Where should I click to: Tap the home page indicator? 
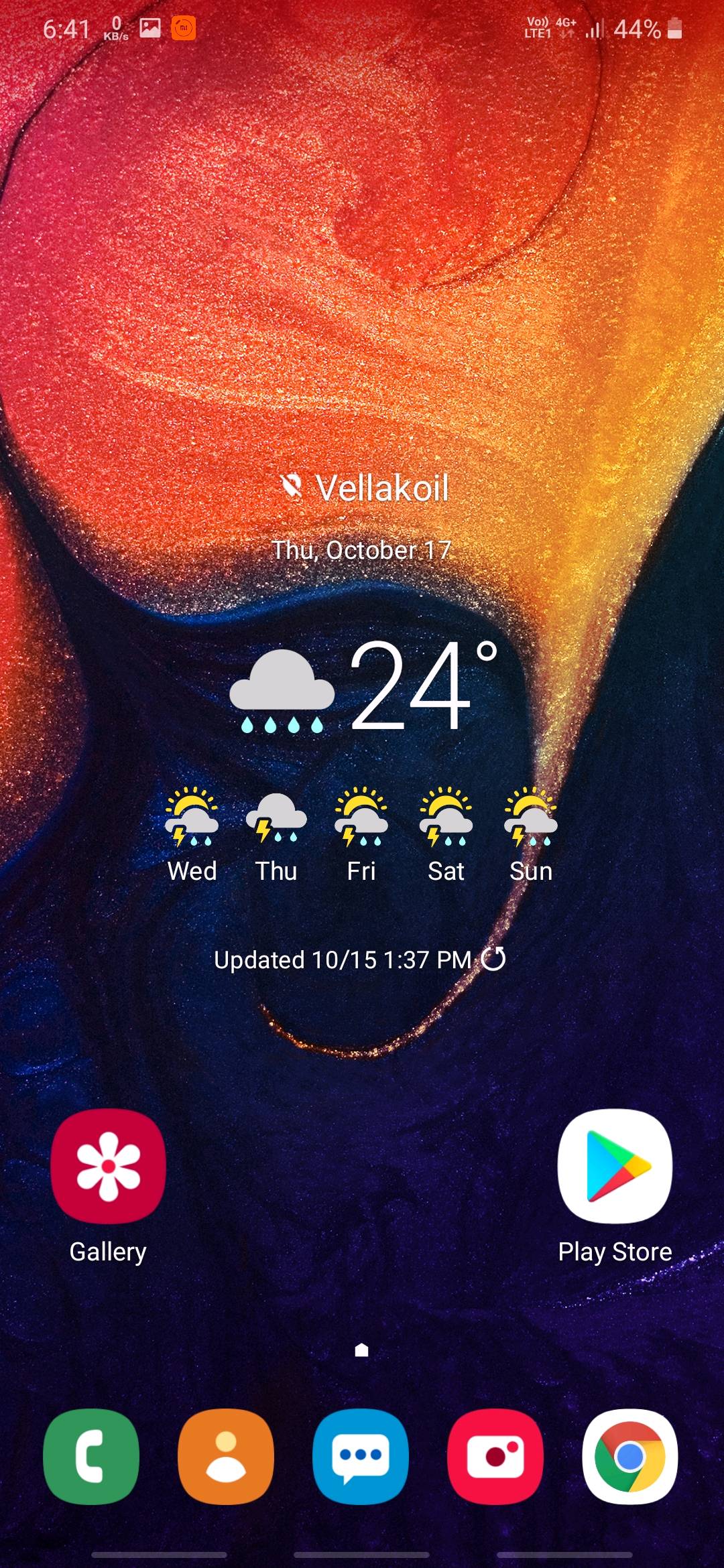[x=361, y=1350]
